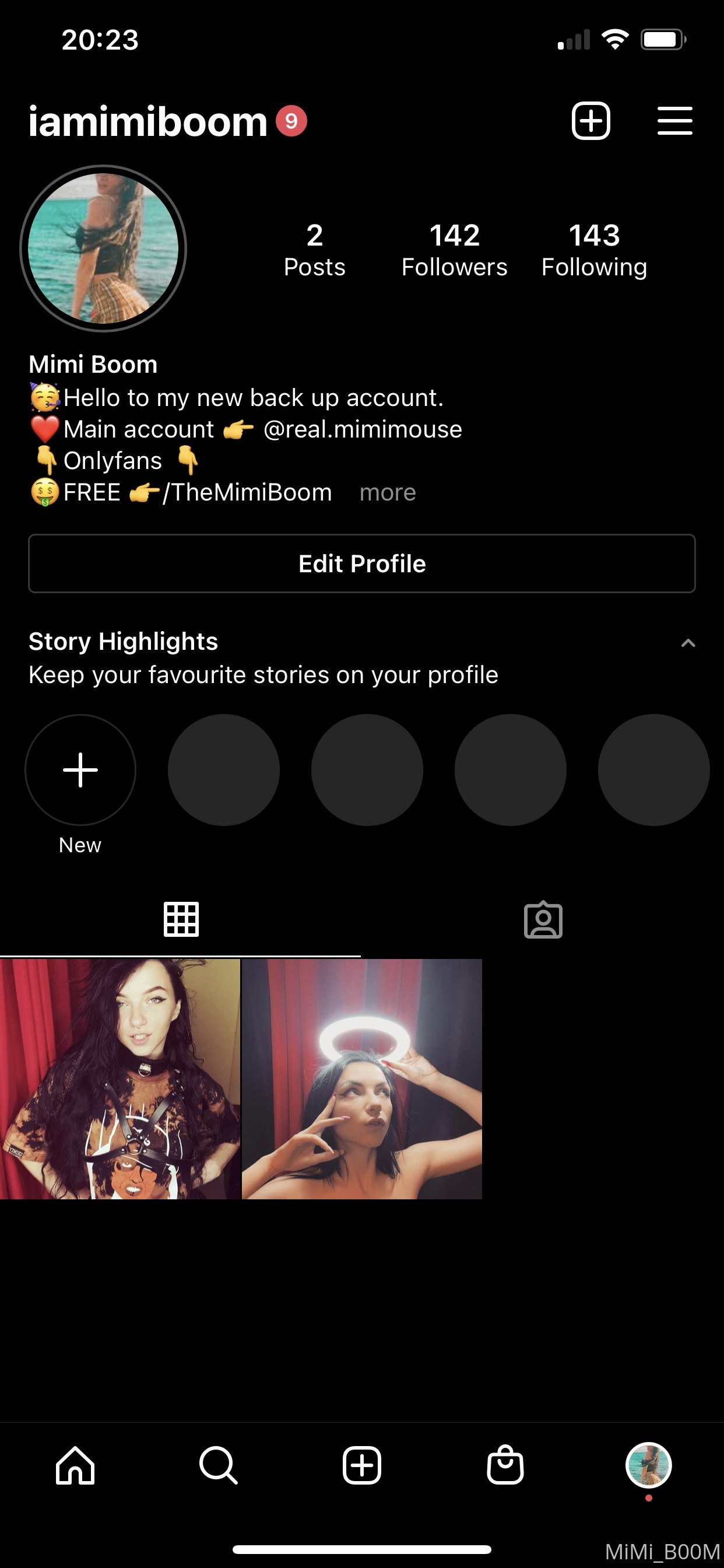
Task: Tap the profile picture
Action: pyautogui.click(x=103, y=249)
